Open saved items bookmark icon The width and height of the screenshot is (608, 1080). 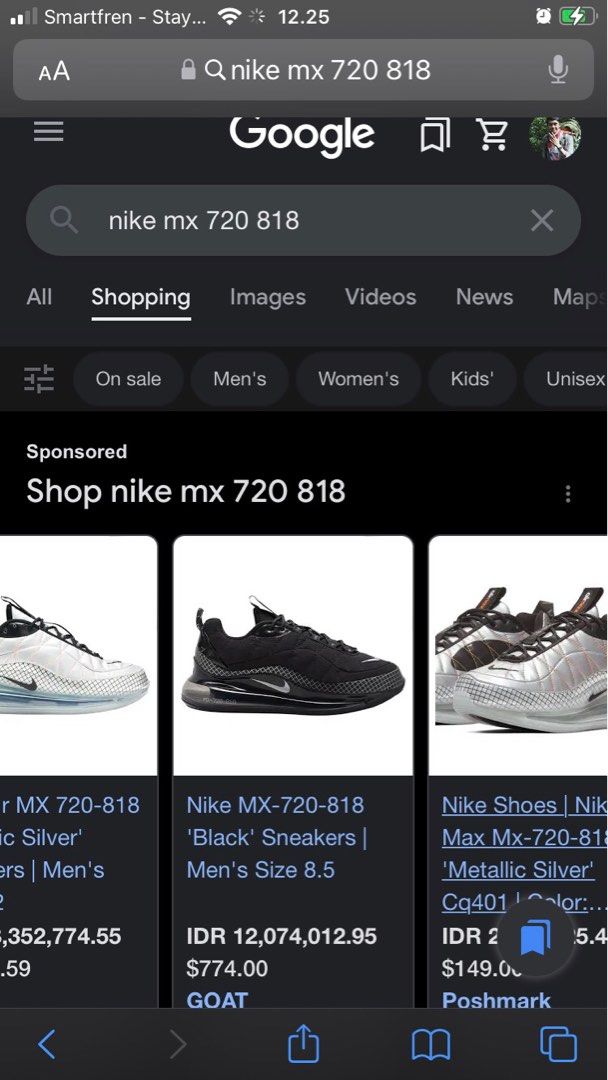(435, 134)
